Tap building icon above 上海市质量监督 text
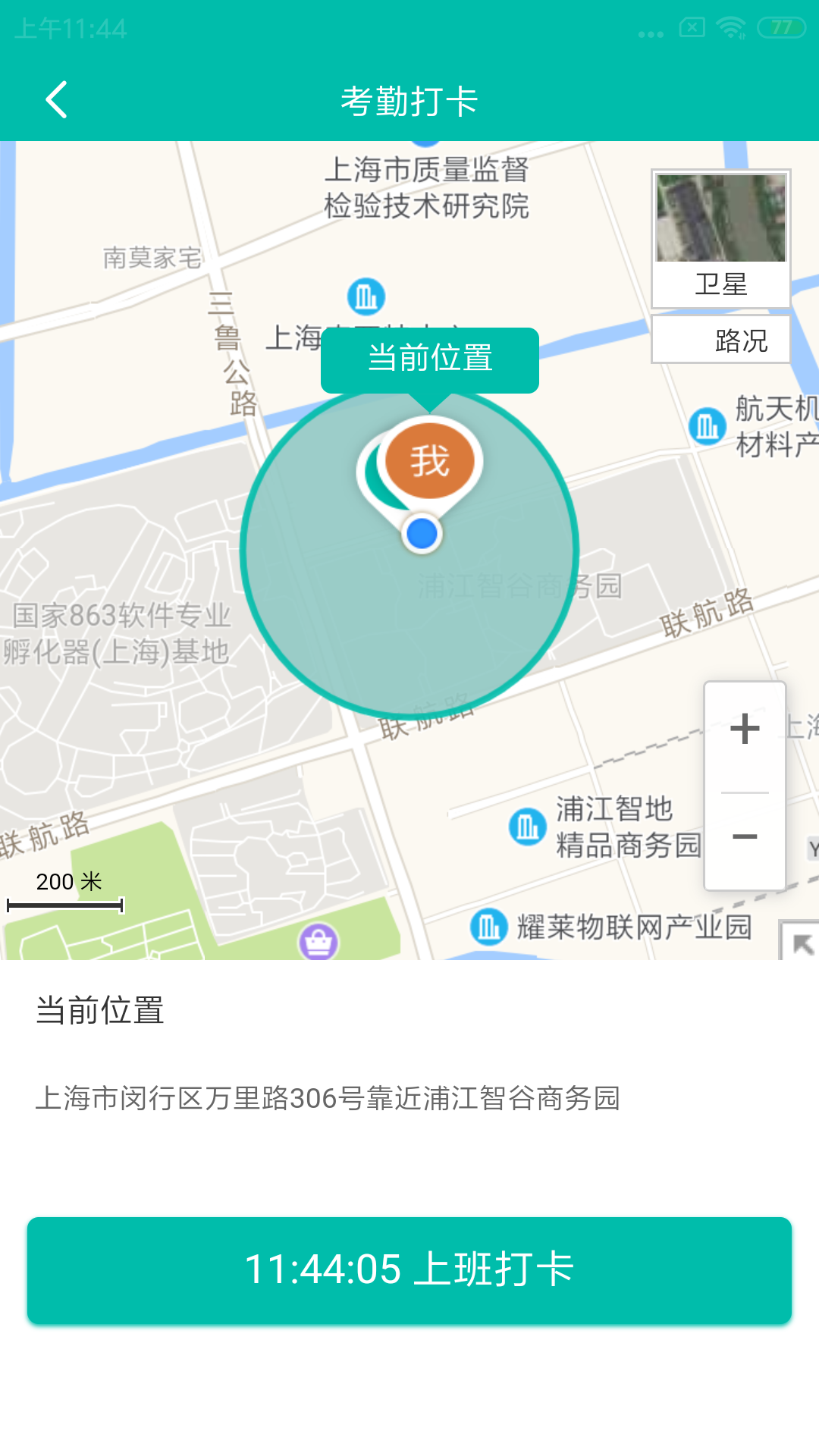The width and height of the screenshot is (819, 1456). click(366, 296)
